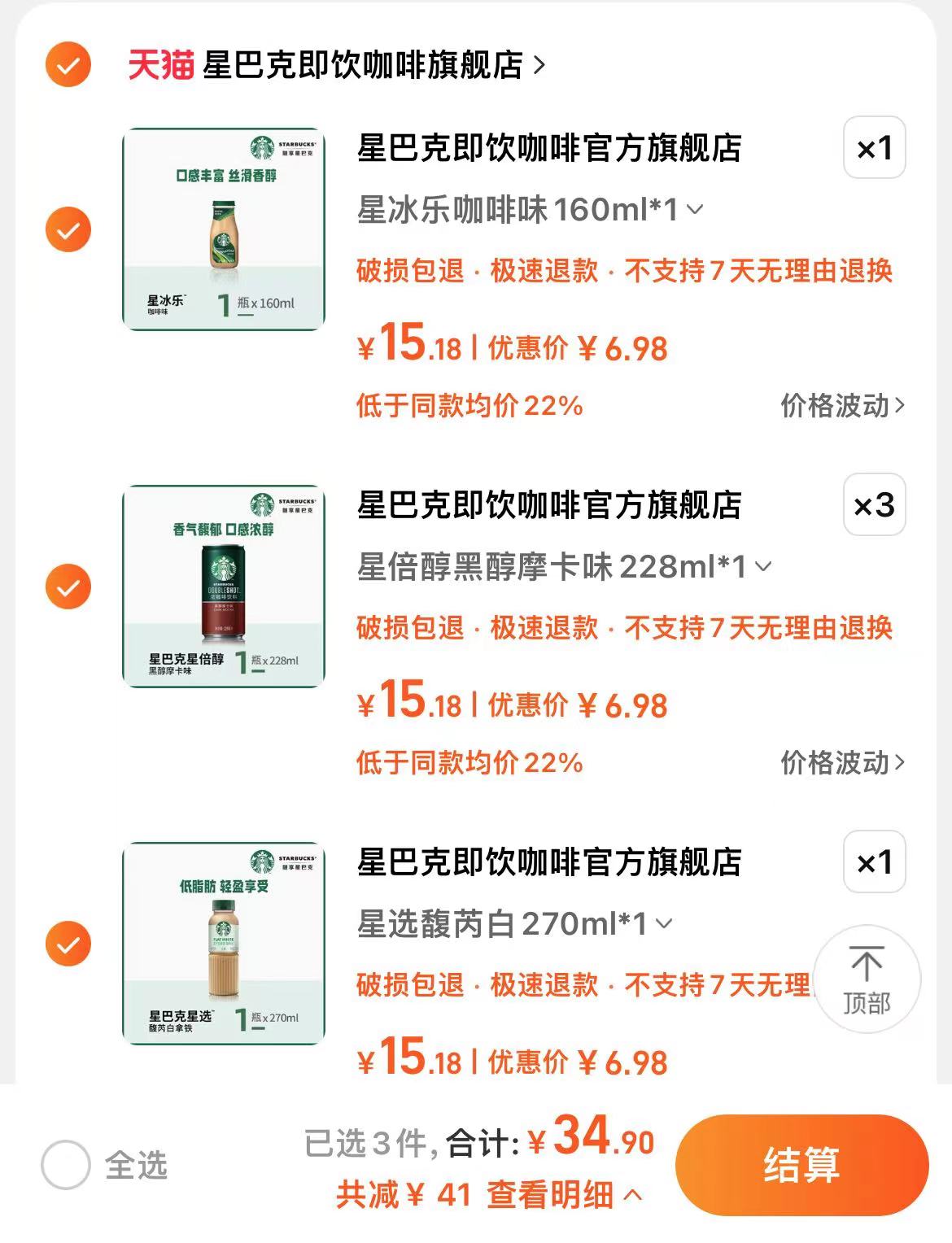The height and width of the screenshot is (1243, 952).
Task: Change quantity ×1 for 星选馥芮白
Action: pyautogui.click(x=875, y=862)
